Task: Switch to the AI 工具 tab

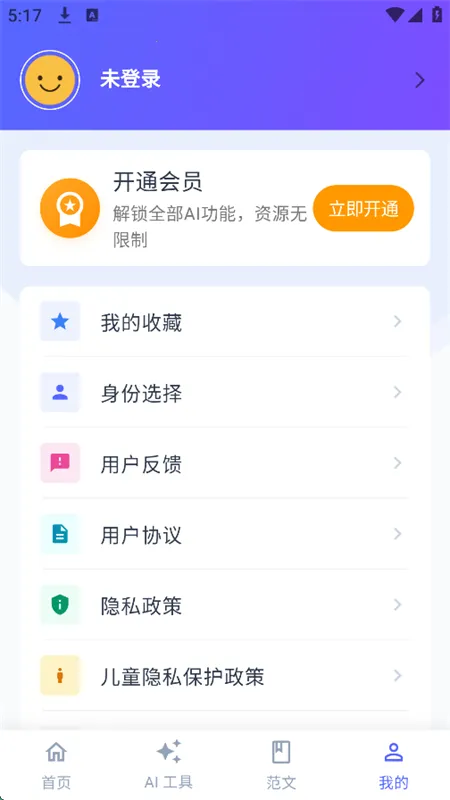Action: point(168,765)
